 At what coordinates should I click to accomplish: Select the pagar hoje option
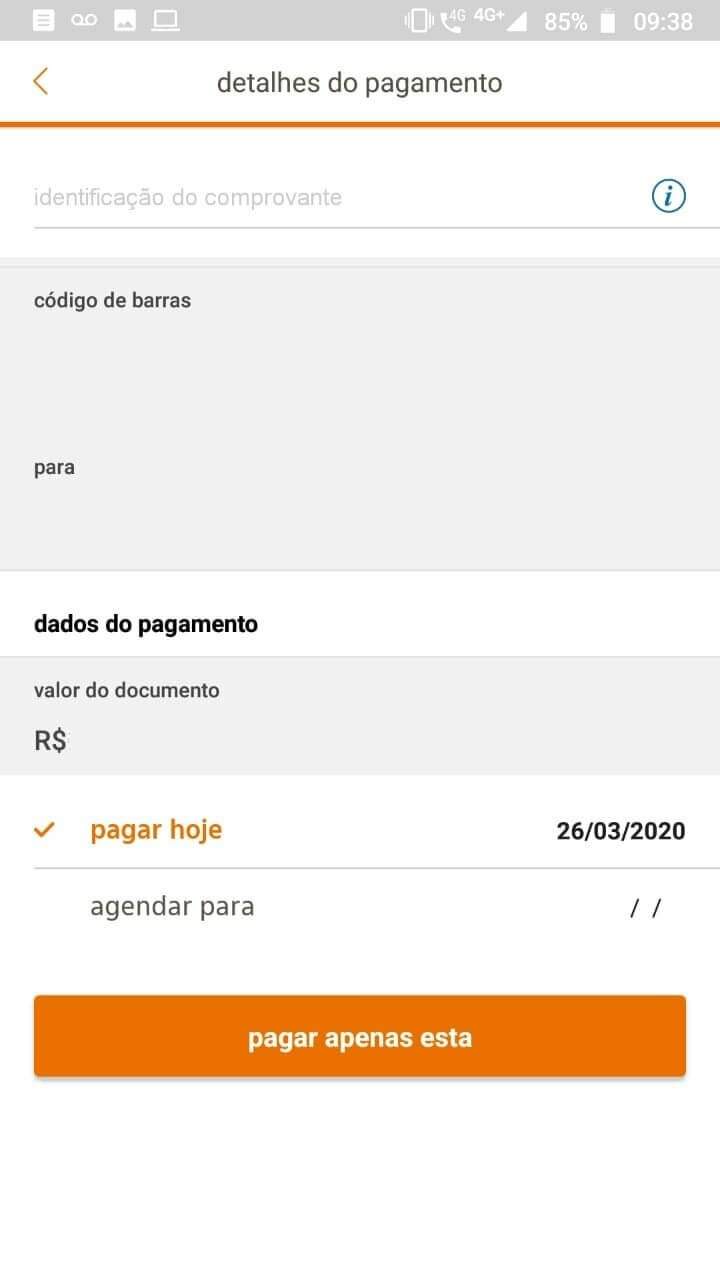tap(156, 830)
